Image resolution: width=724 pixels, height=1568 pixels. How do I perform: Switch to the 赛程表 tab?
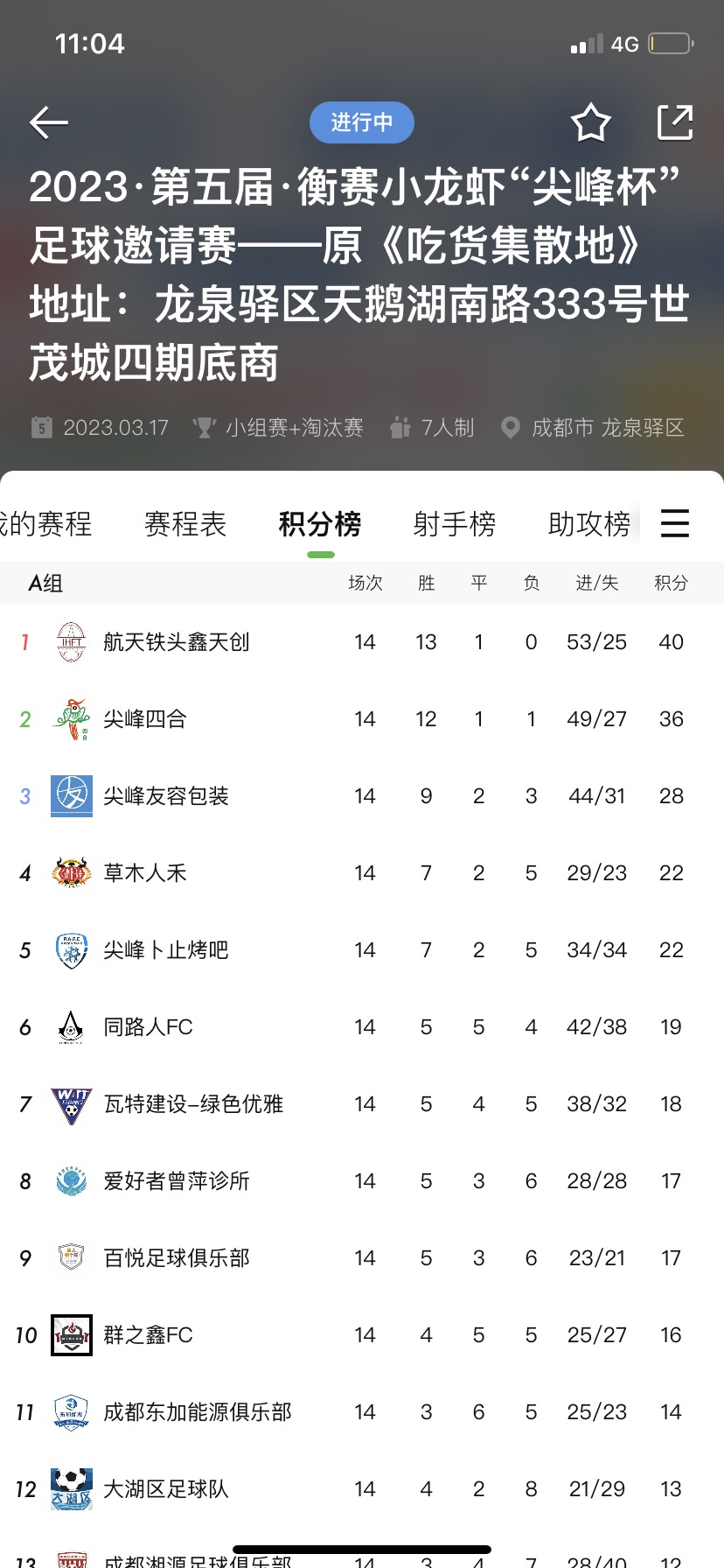click(185, 524)
